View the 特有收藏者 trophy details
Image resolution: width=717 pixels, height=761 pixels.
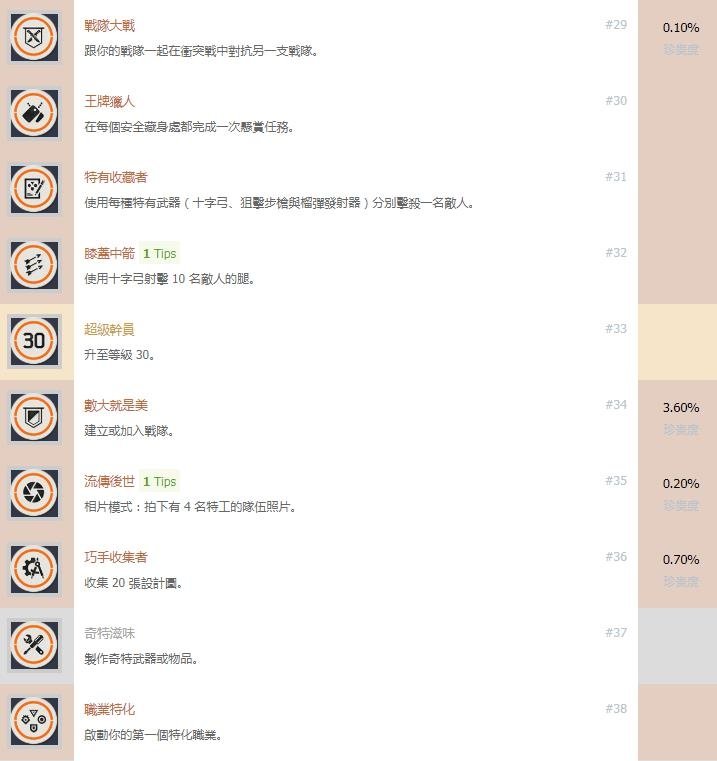(x=116, y=178)
